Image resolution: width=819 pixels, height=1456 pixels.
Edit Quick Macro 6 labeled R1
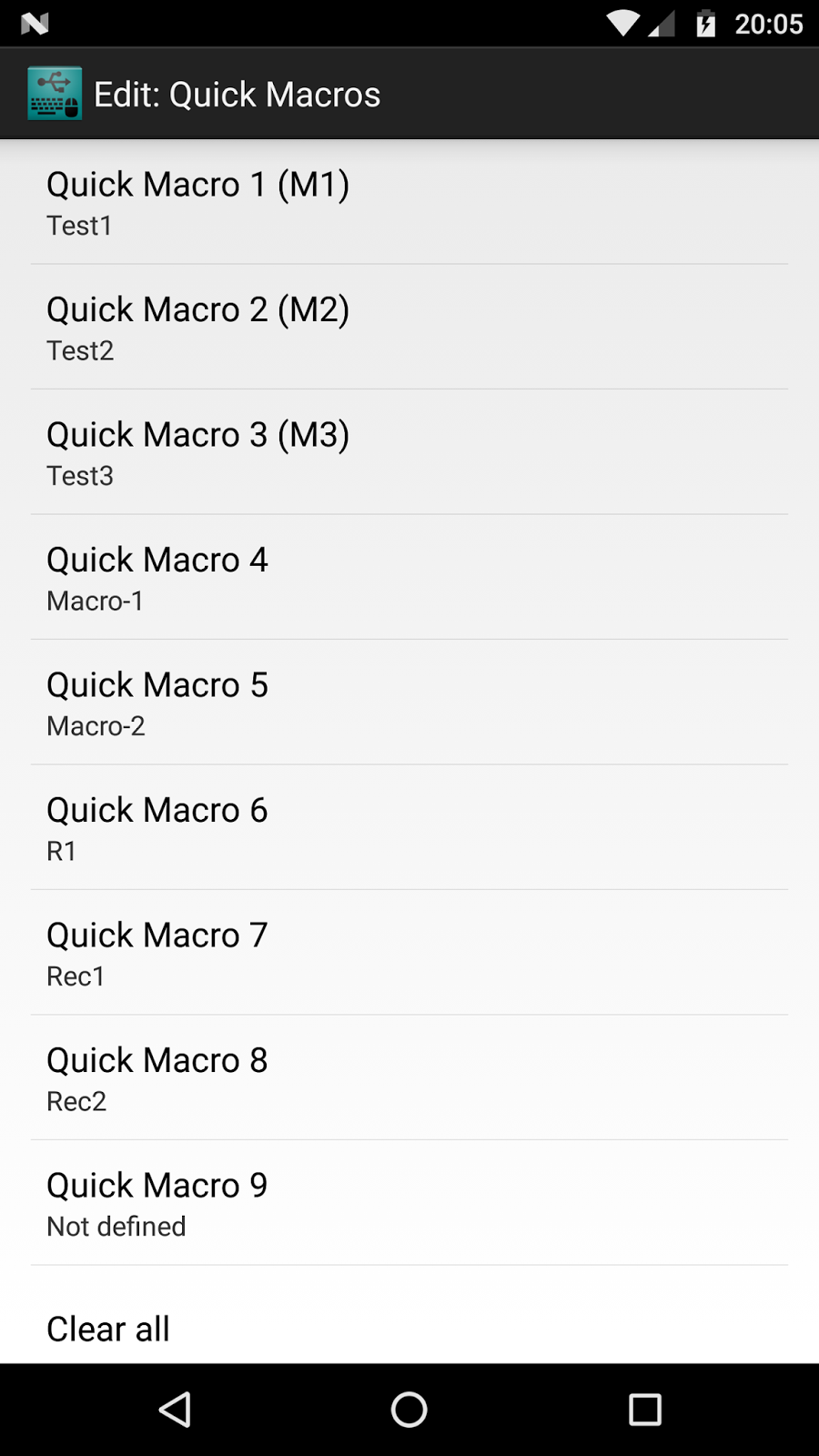pos(409,827)
